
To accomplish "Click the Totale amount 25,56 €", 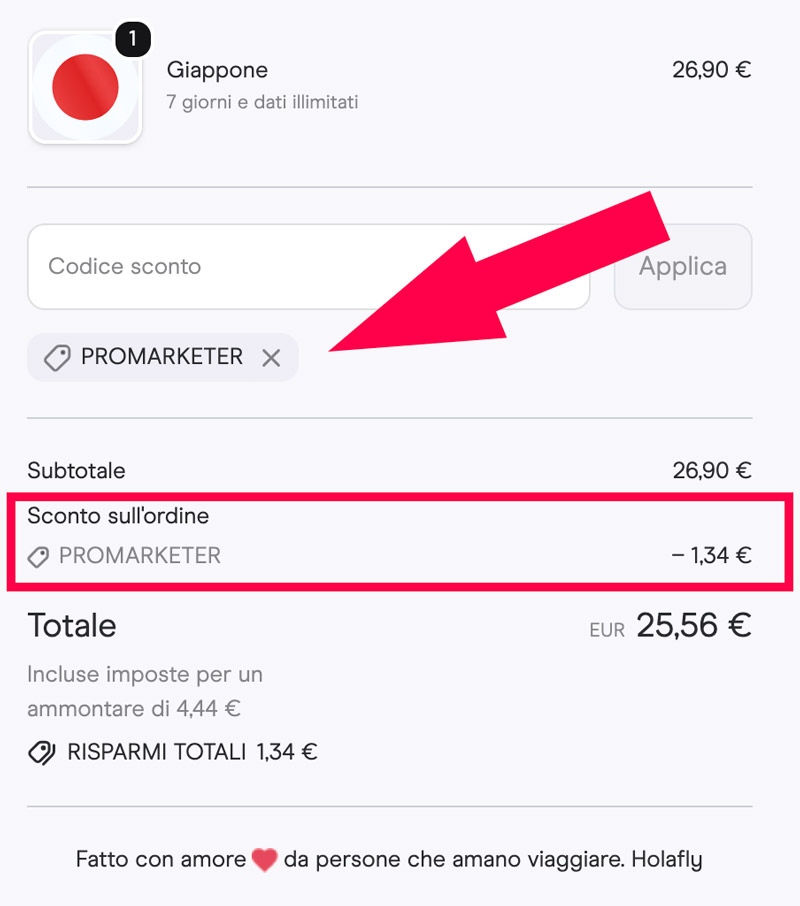I will (x=694, y=625).
